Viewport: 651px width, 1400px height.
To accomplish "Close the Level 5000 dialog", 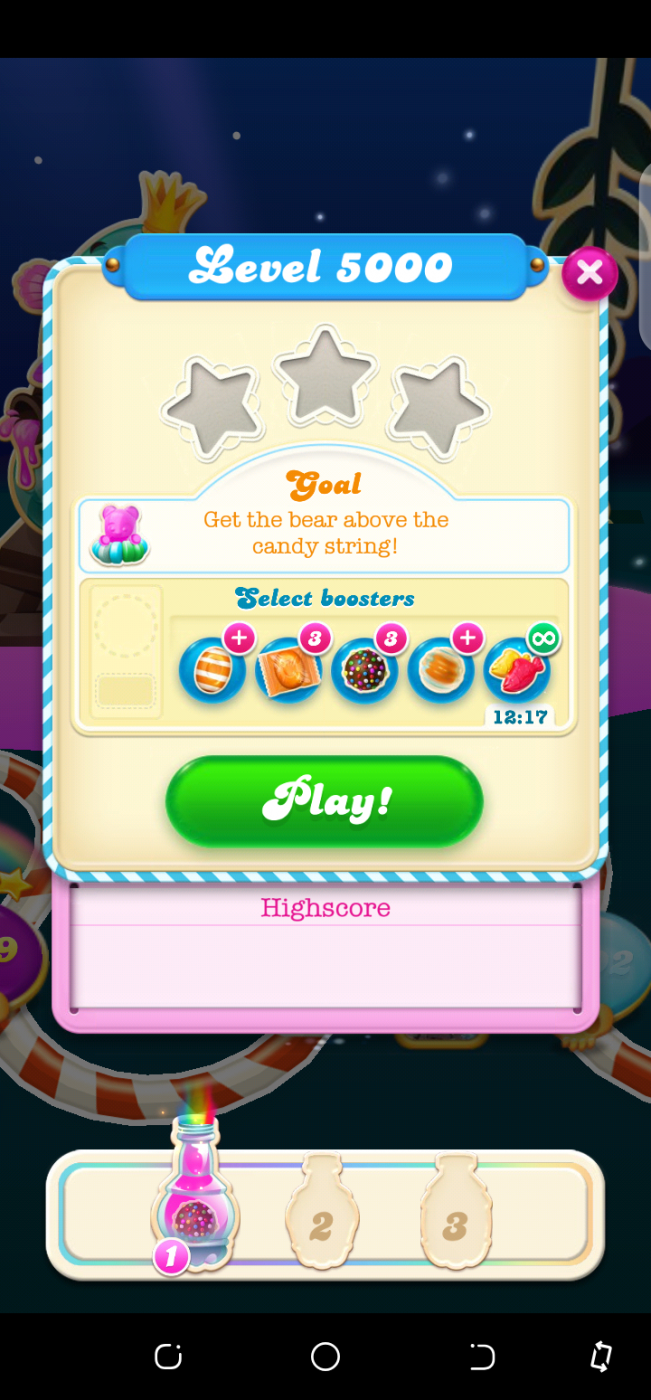I will pos(589,272).
